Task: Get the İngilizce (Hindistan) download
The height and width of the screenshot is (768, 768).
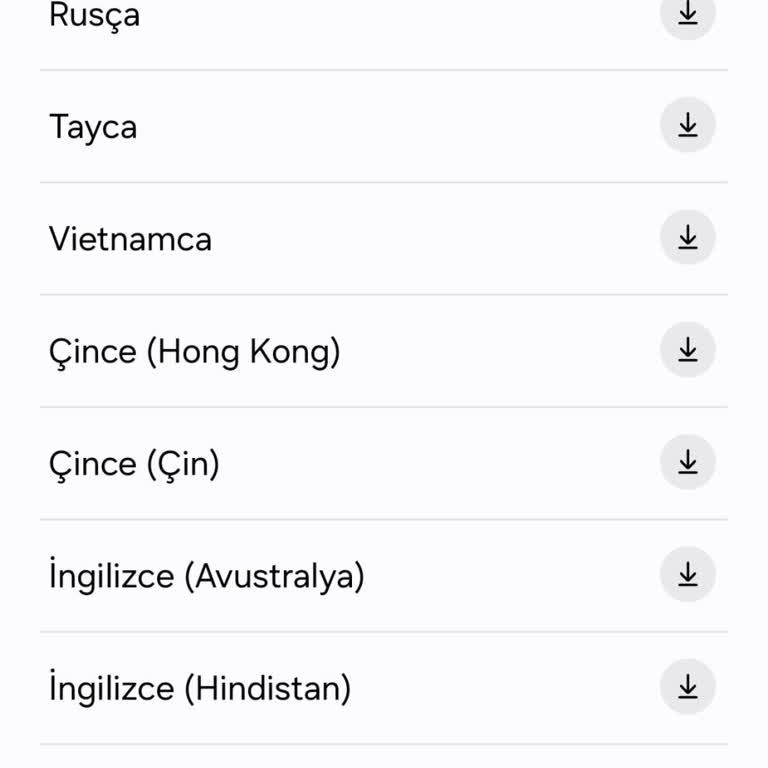Action: coord(688,686)
